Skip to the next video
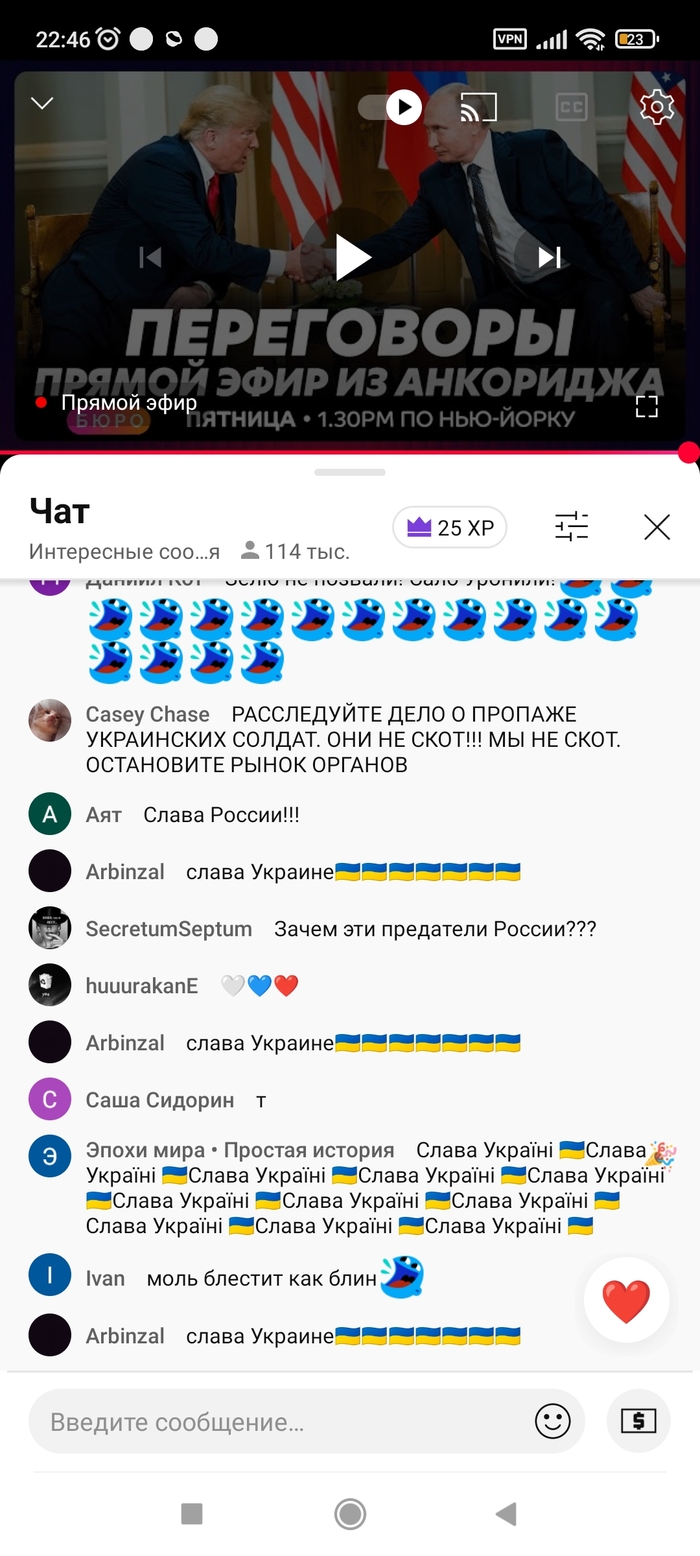This screenshot has width=700, height=1556. coord(549,258)
